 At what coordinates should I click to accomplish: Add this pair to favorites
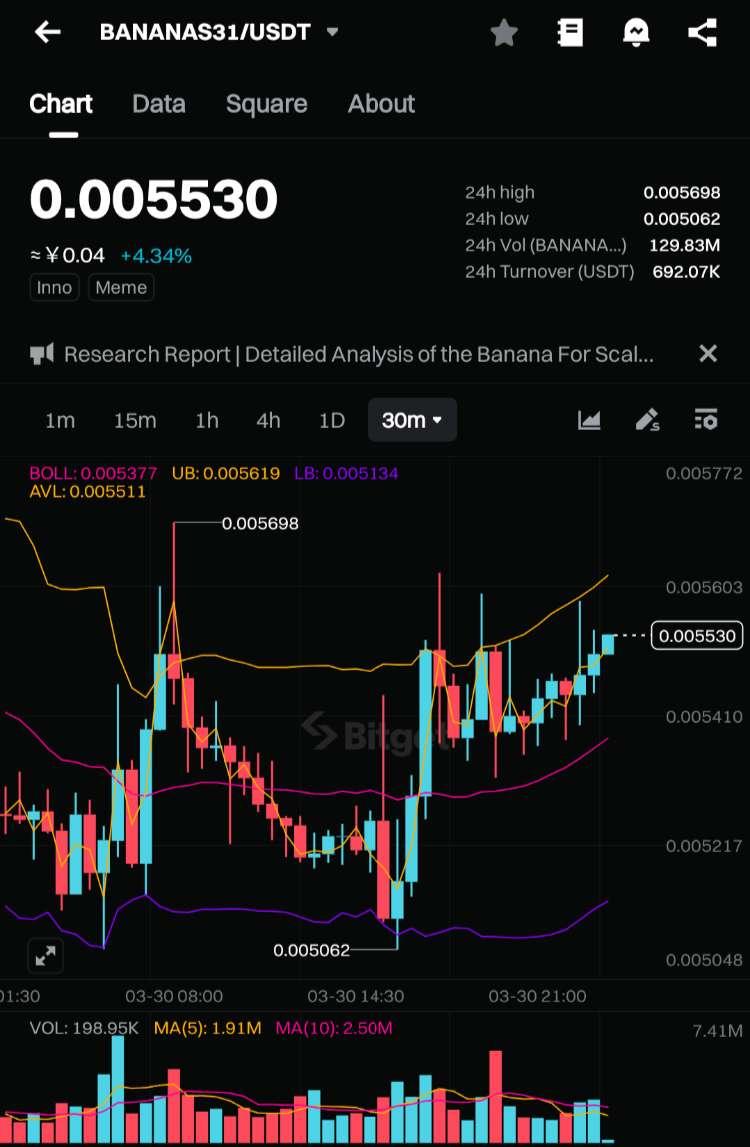(x=504, y=33)
